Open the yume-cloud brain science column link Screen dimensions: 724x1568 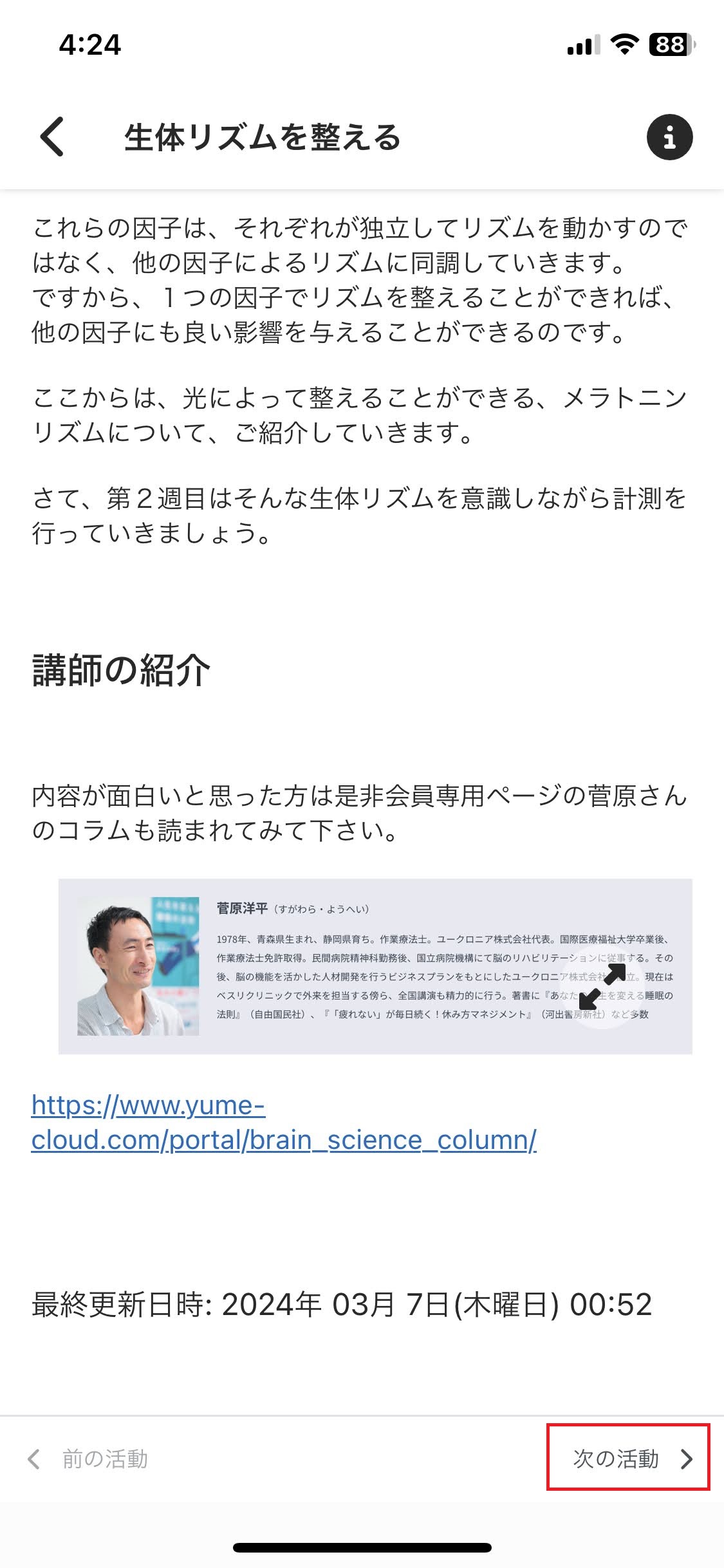[x=284, y=1123]
